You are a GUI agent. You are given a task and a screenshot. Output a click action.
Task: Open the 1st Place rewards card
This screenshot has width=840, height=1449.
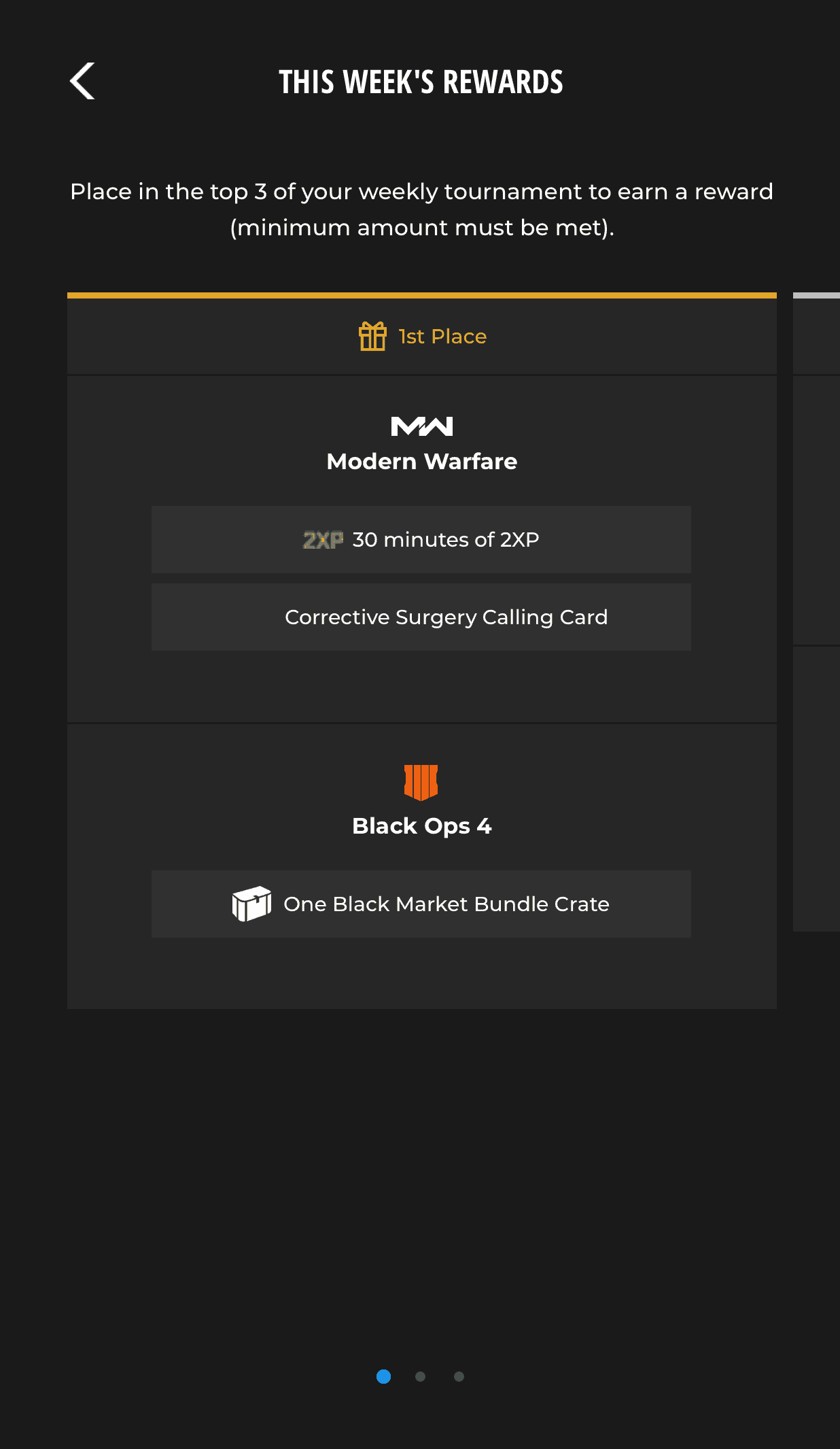[422, 651]
